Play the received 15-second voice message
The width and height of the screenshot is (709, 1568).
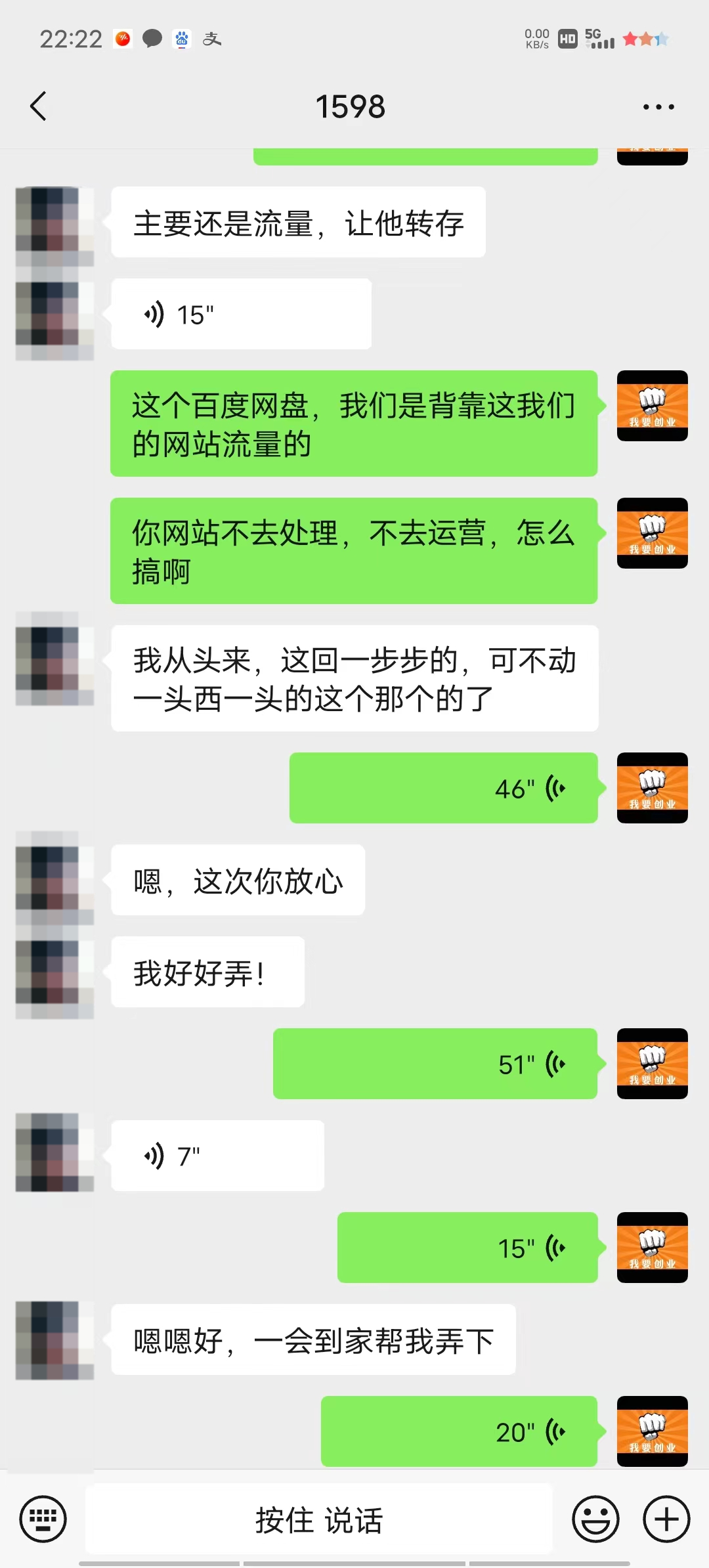(x=241, y=315)
